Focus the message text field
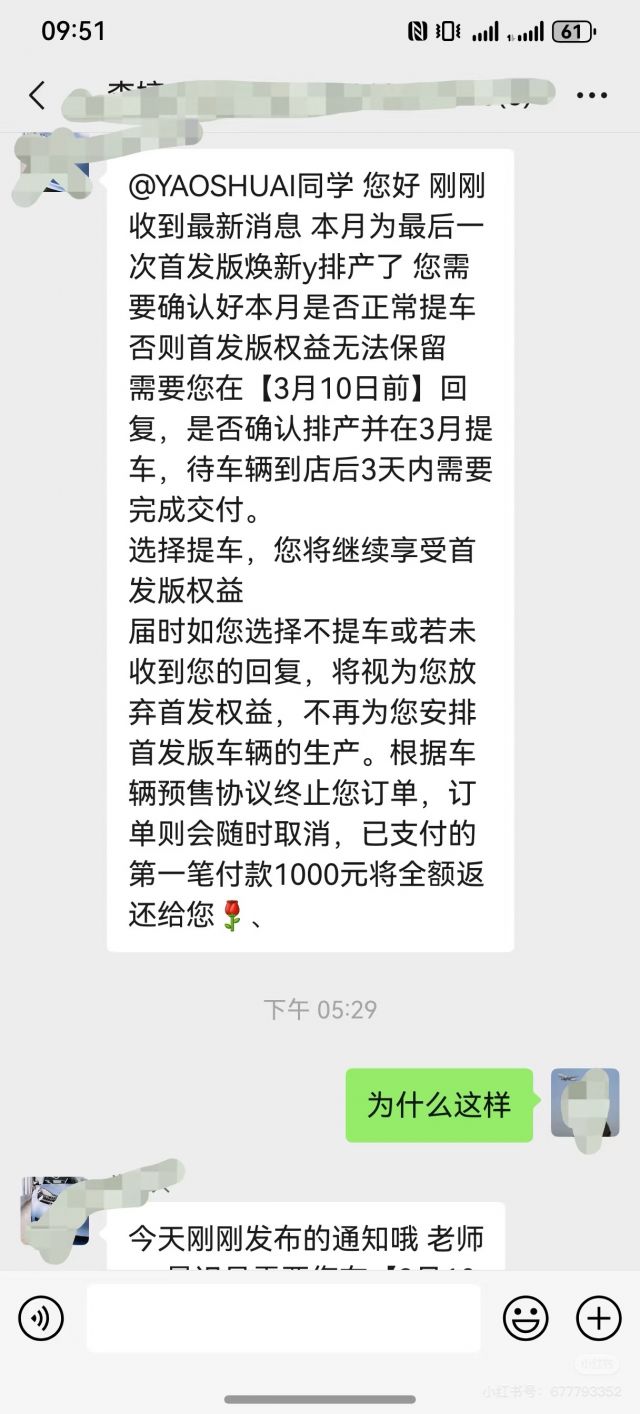 tap(283, 1318)
